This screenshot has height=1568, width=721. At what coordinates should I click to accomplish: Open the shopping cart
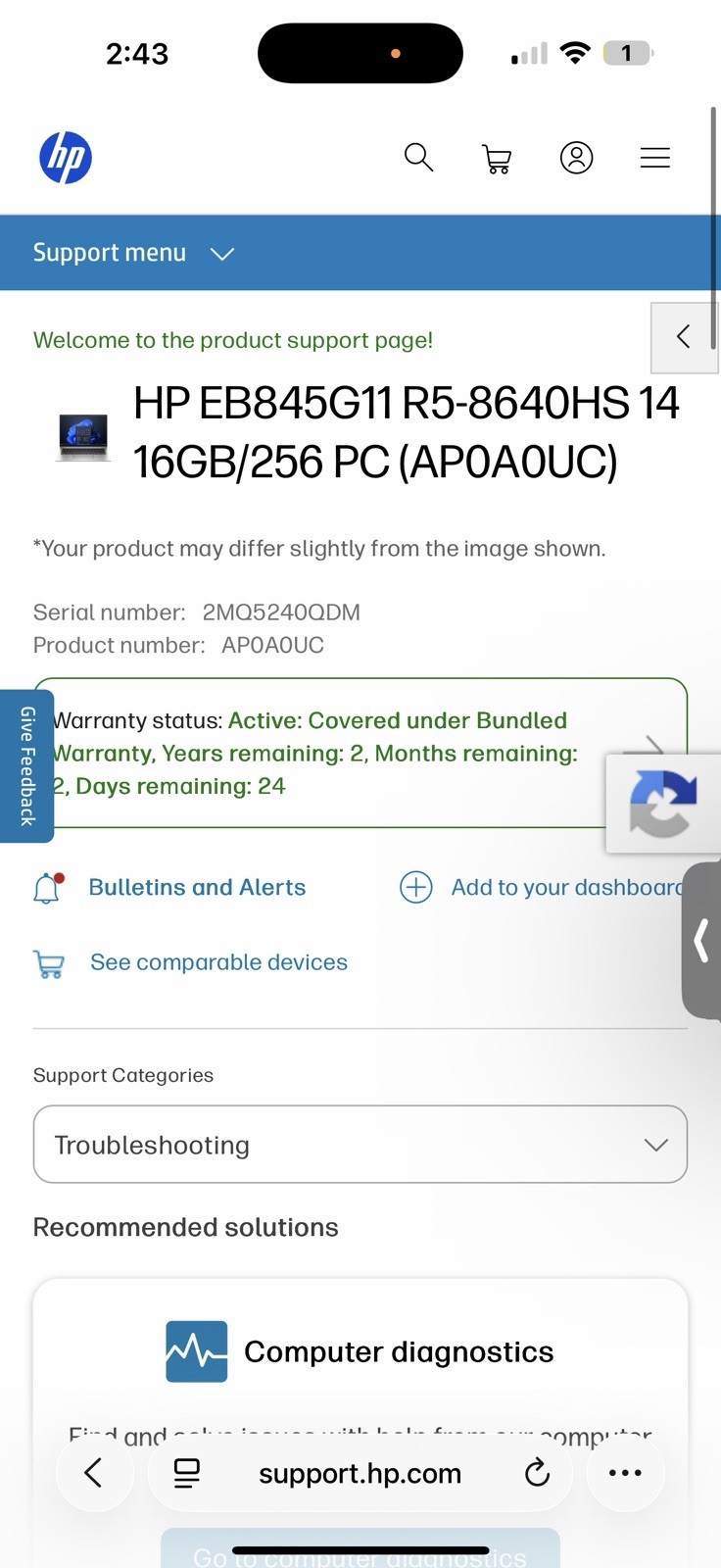(x=497, y=159)
